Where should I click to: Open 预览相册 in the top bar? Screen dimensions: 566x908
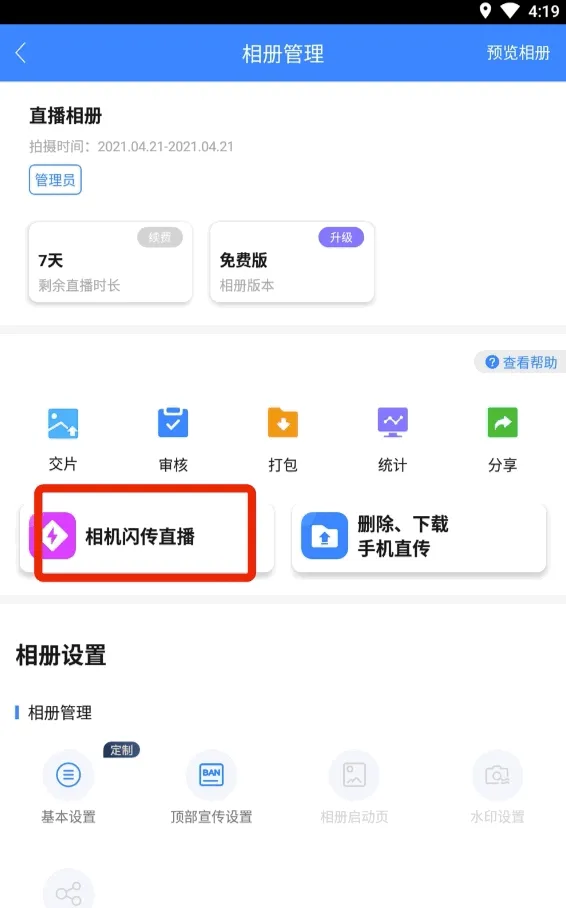[518, 53]
